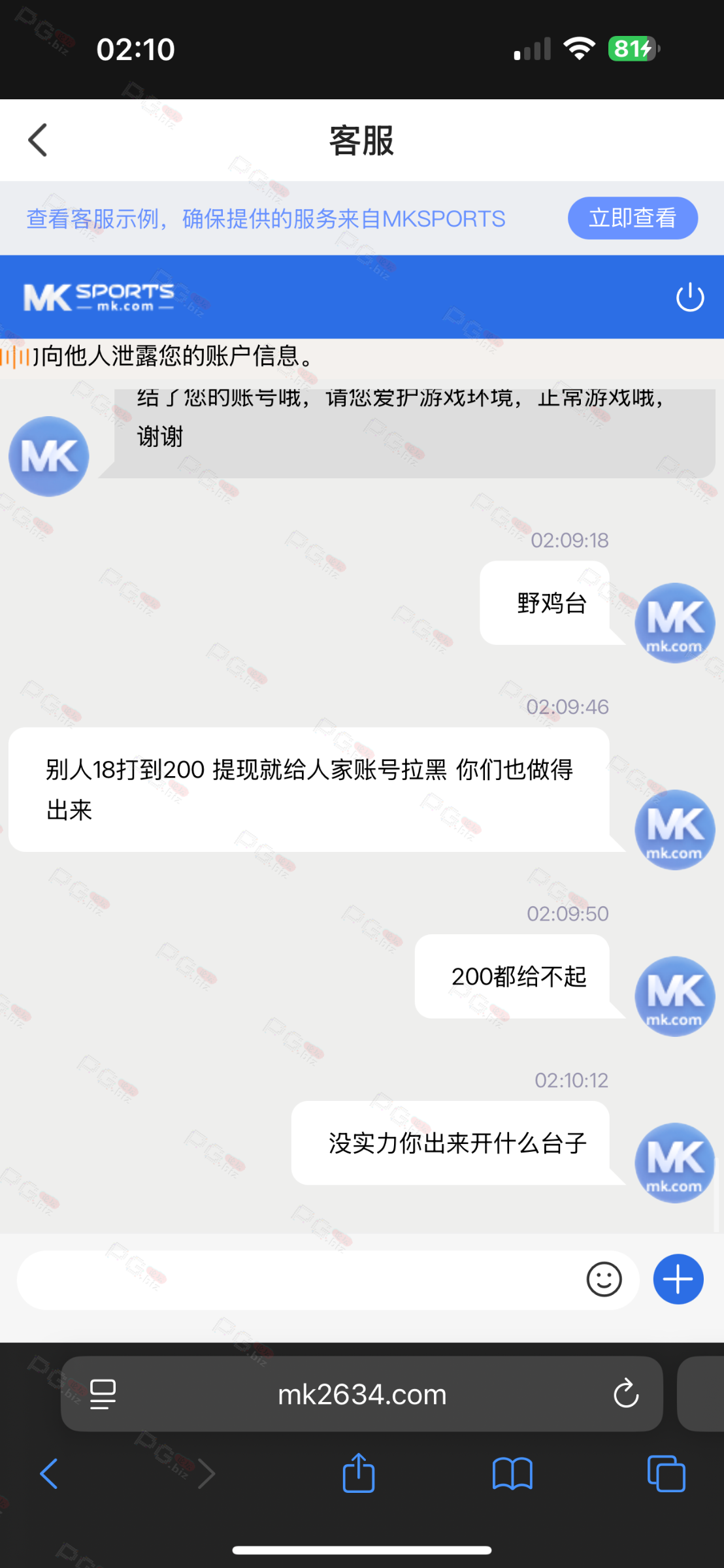Reload the mk2634.com page
Screen dimensions: 724x1568
click(x=625, y=1394)
